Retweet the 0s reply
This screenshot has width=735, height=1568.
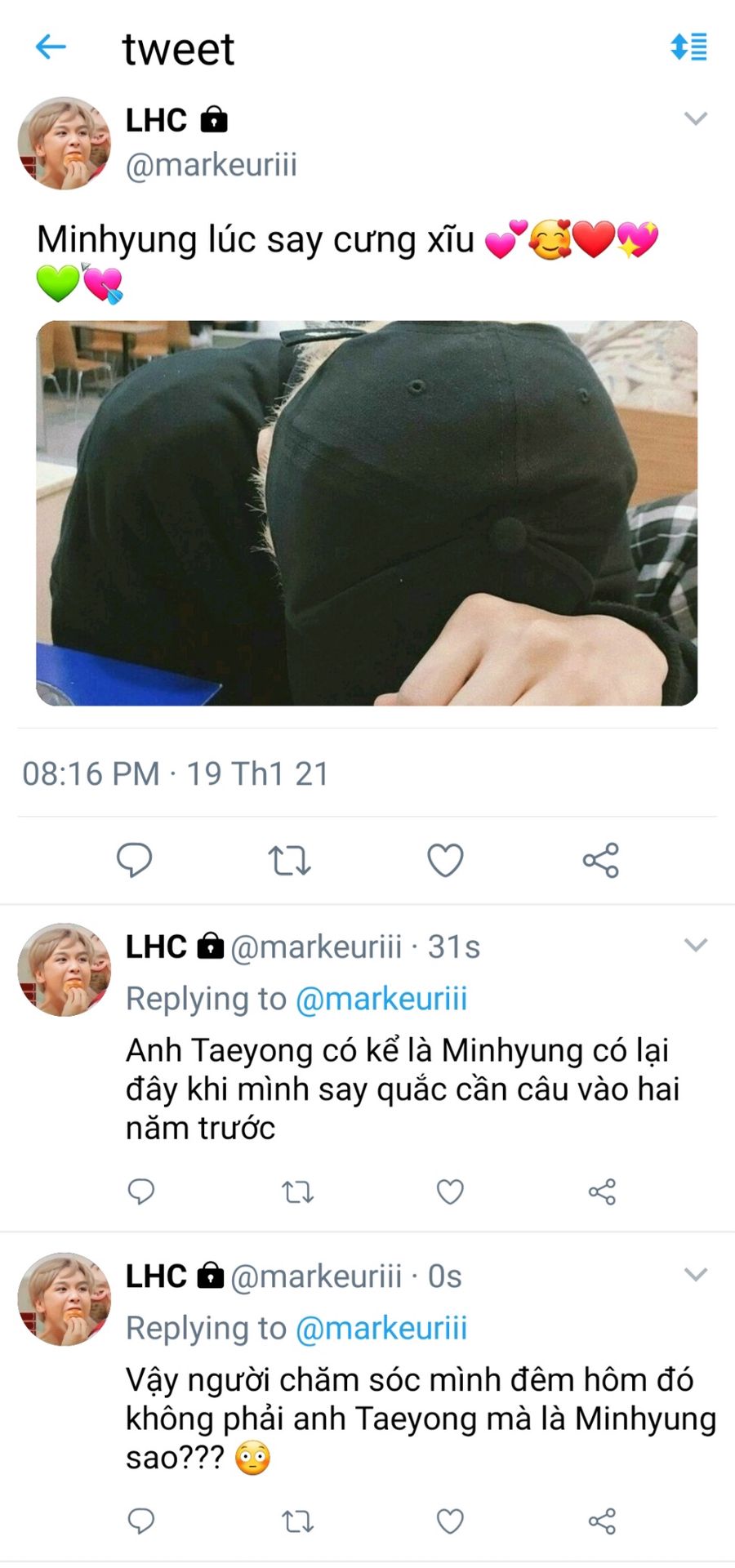(x=297, y=1521)
